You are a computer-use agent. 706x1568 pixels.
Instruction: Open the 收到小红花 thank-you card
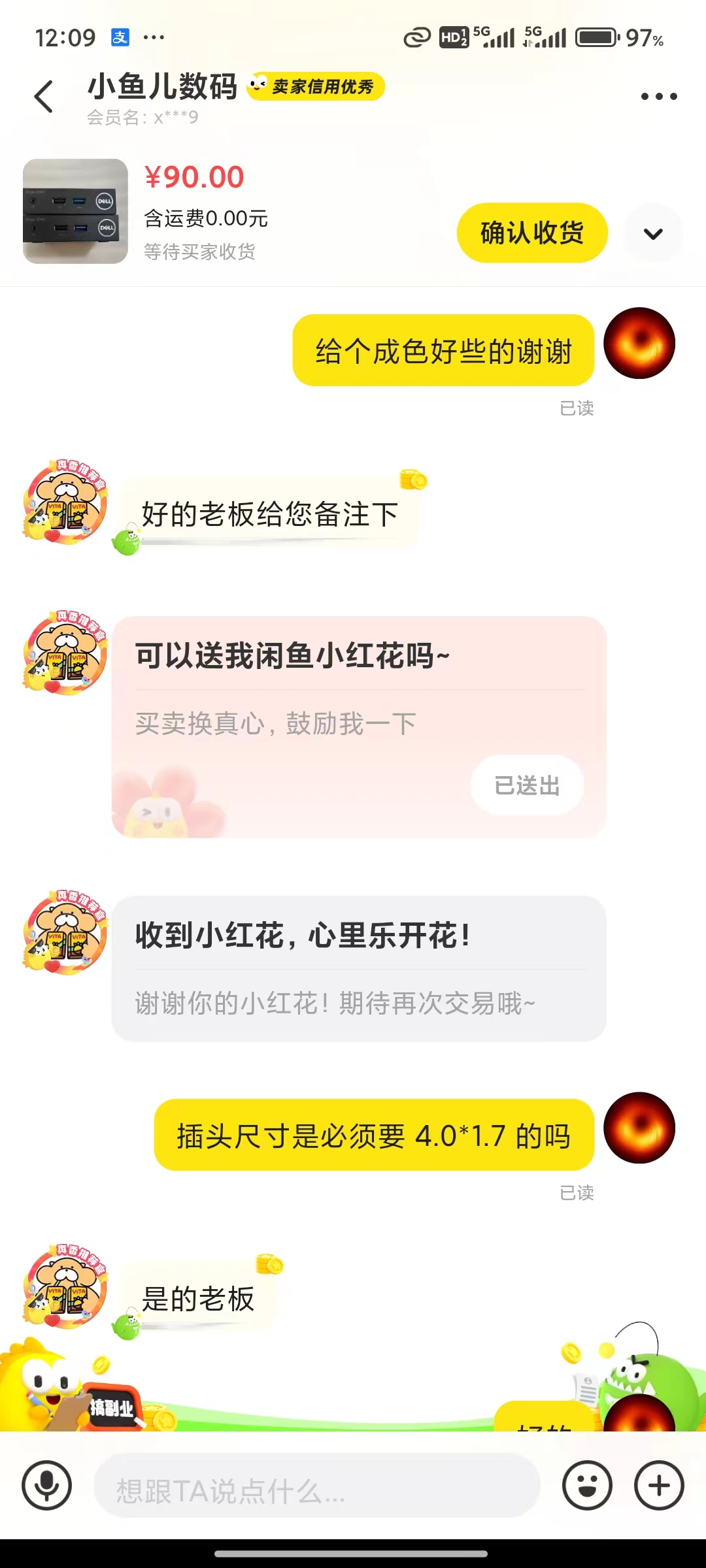(x=358, y=968)
